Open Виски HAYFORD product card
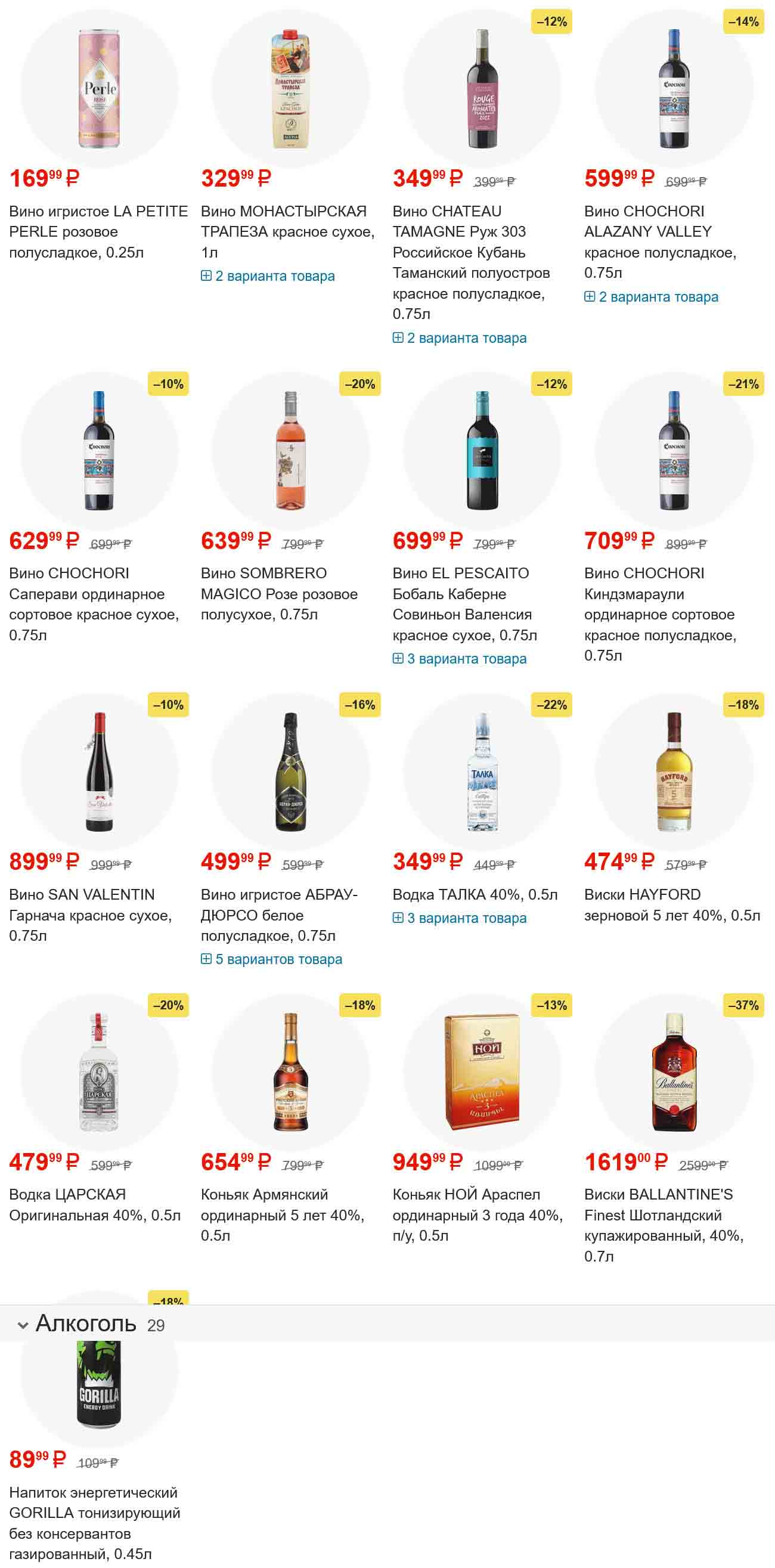775x1568 pixels. (672, 904)
